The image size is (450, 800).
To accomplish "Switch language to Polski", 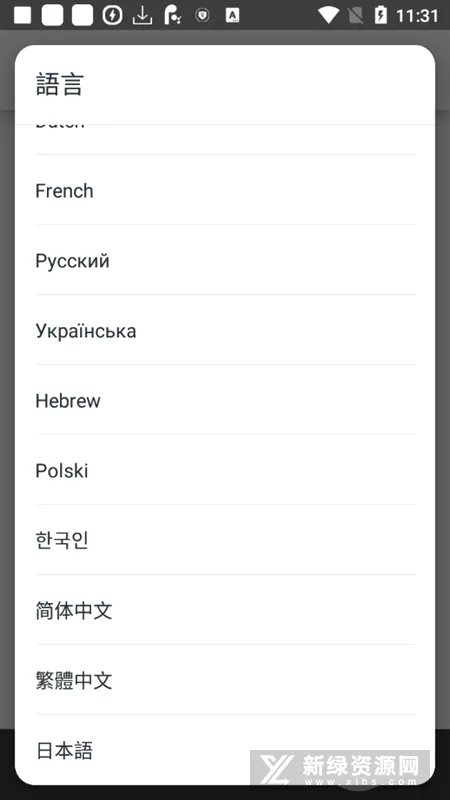I will [225, 469].
